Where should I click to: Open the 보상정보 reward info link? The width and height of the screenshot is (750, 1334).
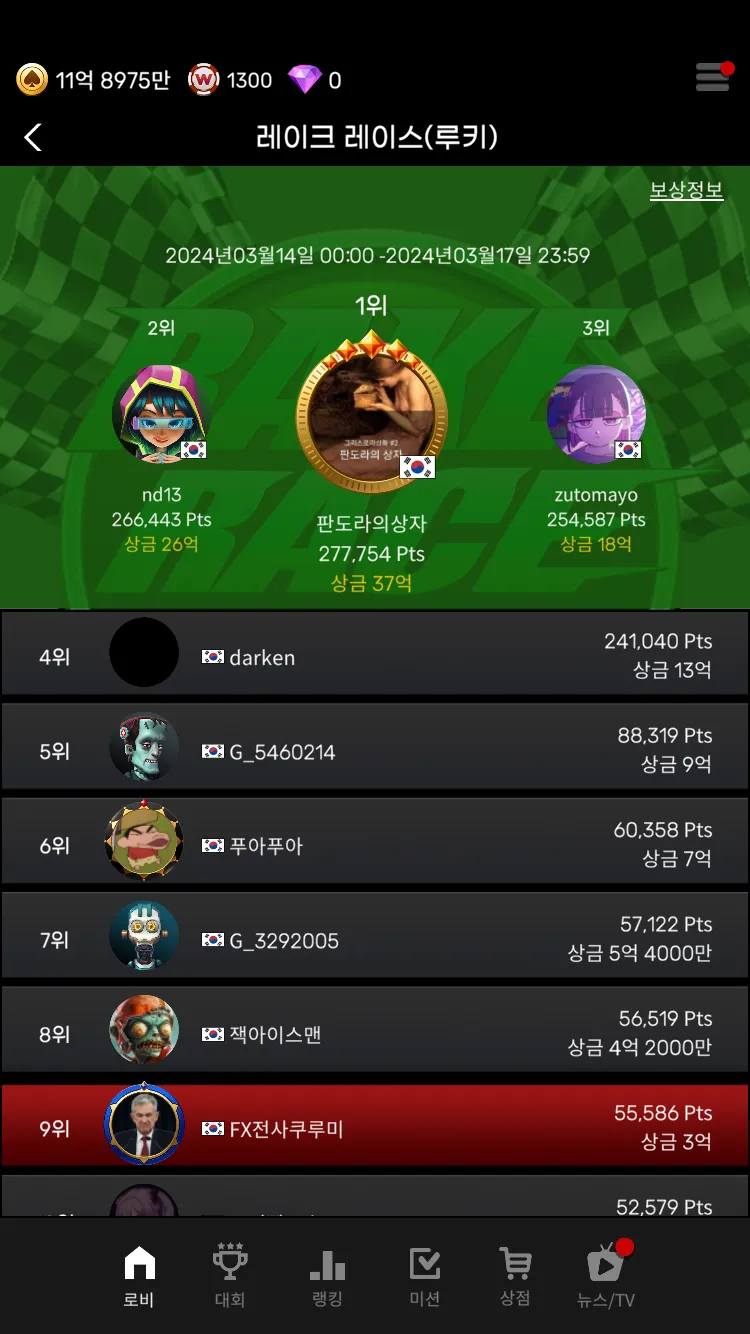coord(686,190)
